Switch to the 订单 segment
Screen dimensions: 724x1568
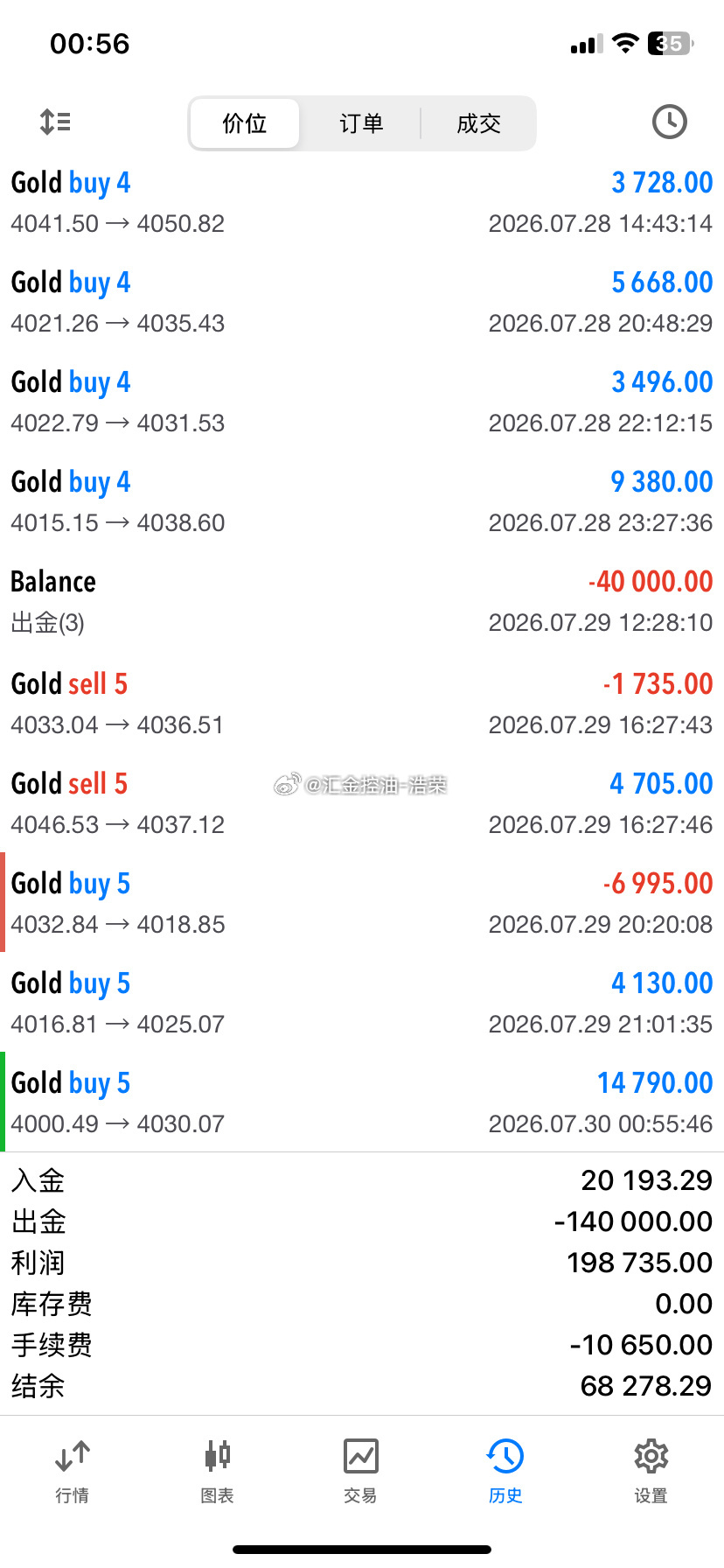[x=361, y=123]
